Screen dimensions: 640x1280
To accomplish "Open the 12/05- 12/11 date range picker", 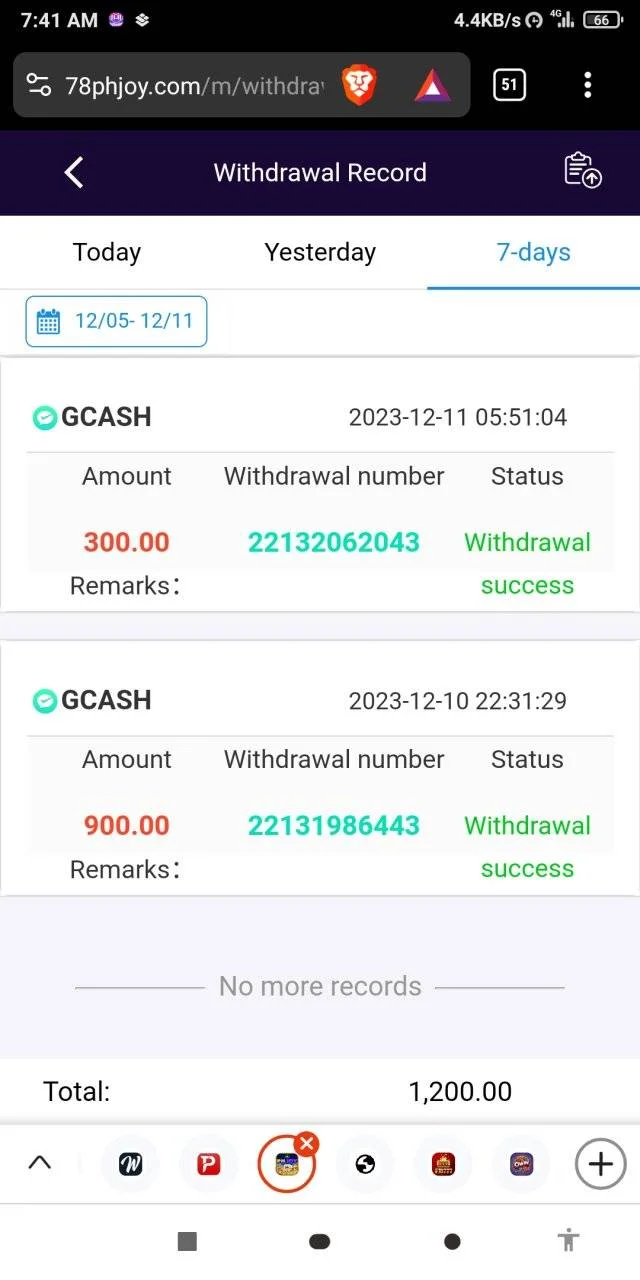I will click(x=116, y=321).
